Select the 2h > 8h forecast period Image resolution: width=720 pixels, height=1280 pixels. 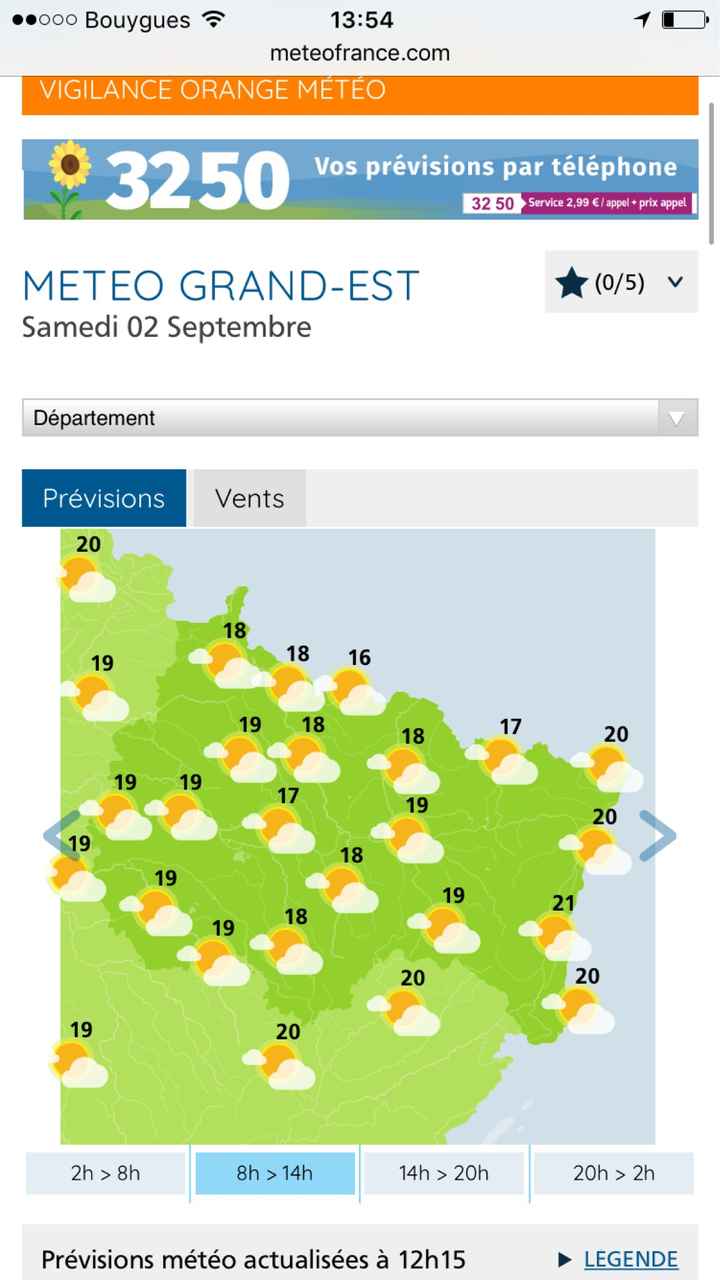point(106,1172)
